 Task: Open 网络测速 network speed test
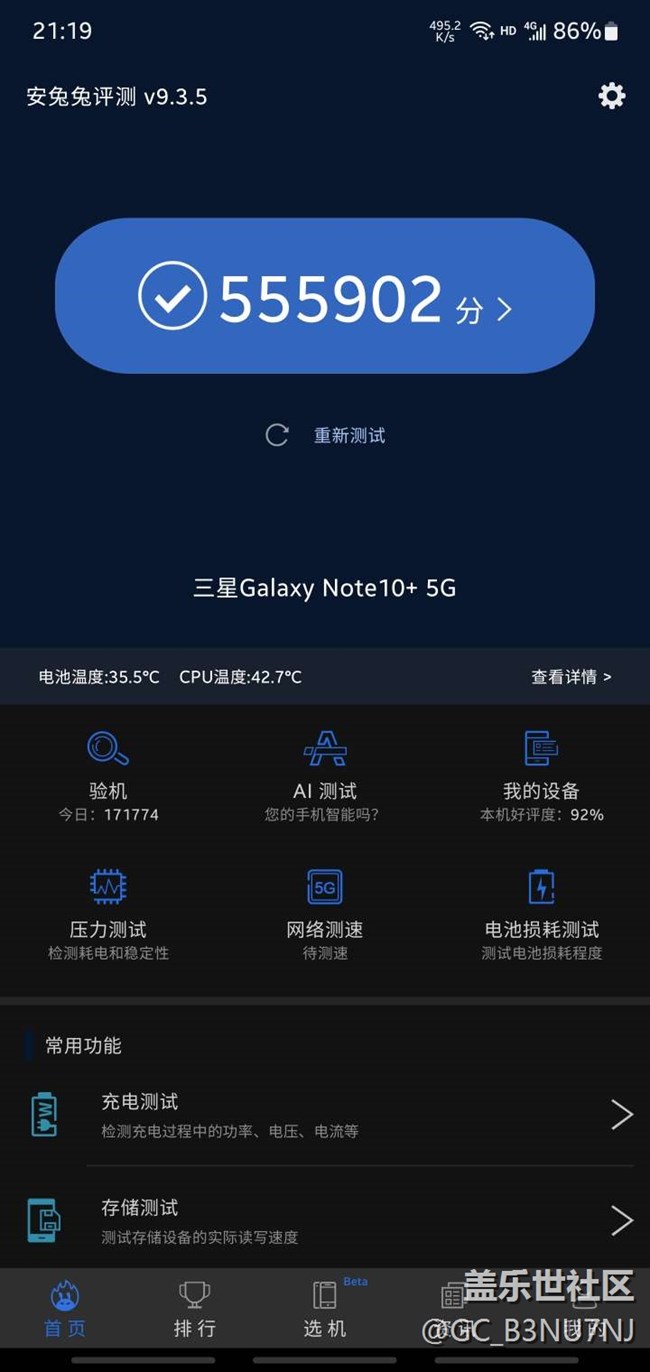(325, 912)
